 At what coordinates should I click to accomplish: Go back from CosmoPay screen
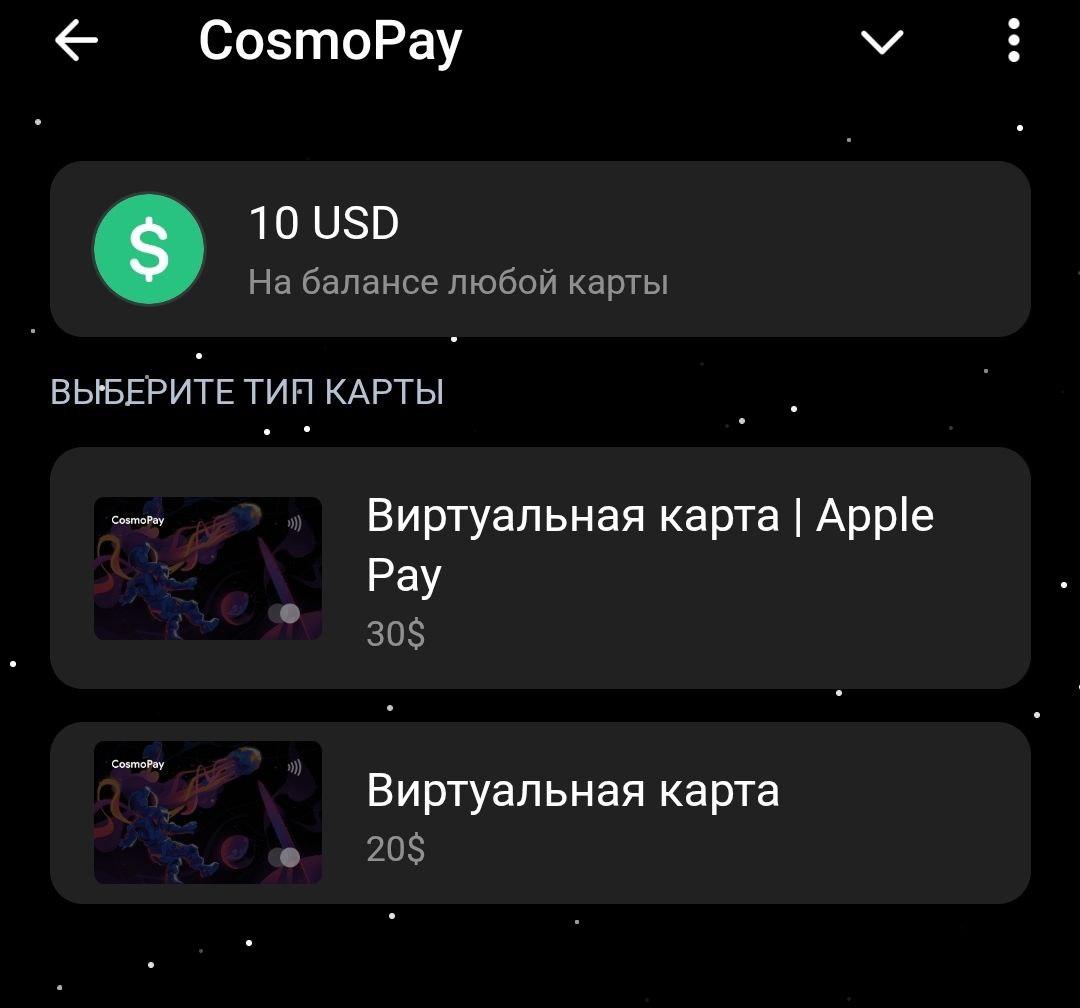[76, 42]
